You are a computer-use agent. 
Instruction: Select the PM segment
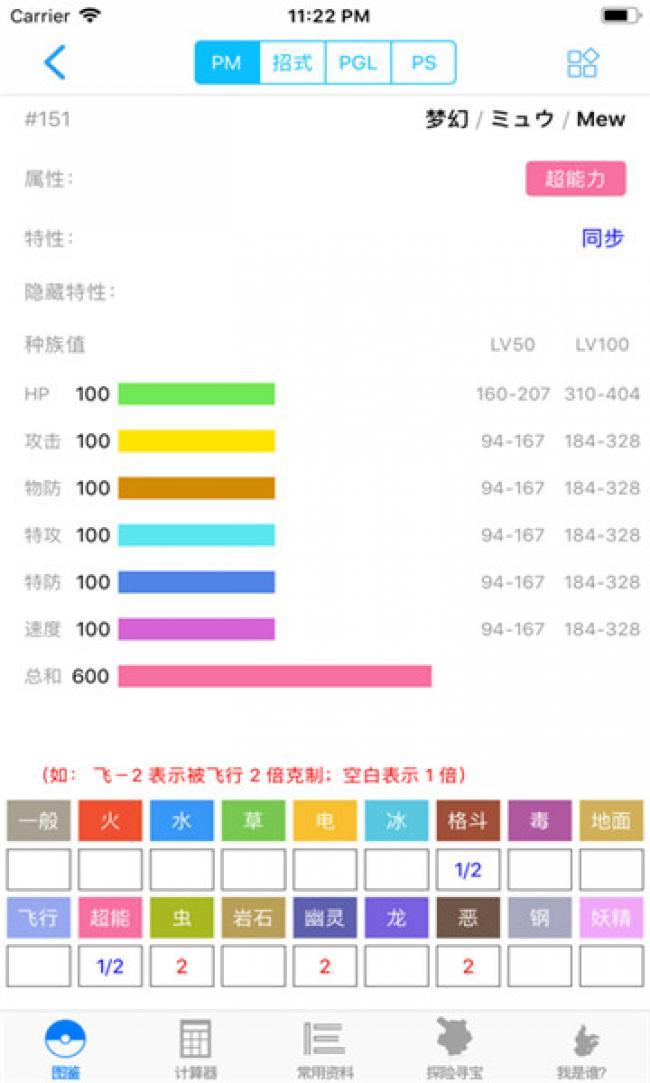point(227,62)
